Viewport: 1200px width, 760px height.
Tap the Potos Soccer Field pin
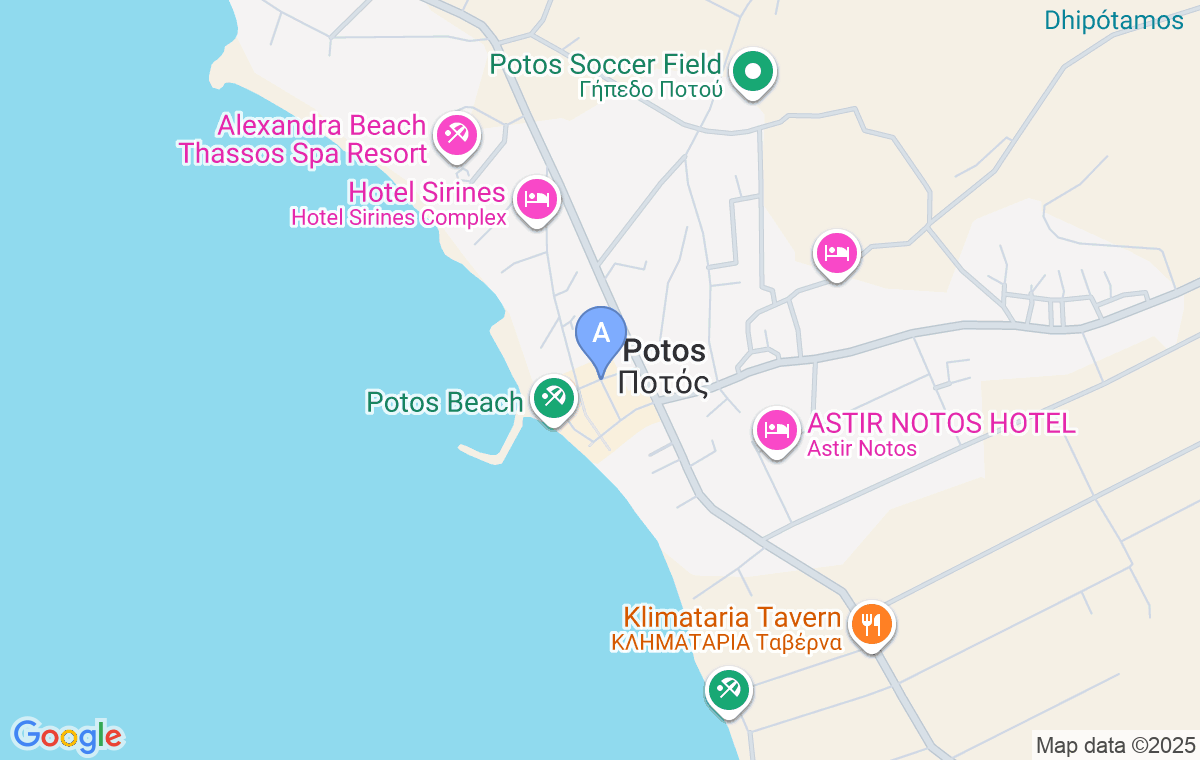tap(754, 72)
